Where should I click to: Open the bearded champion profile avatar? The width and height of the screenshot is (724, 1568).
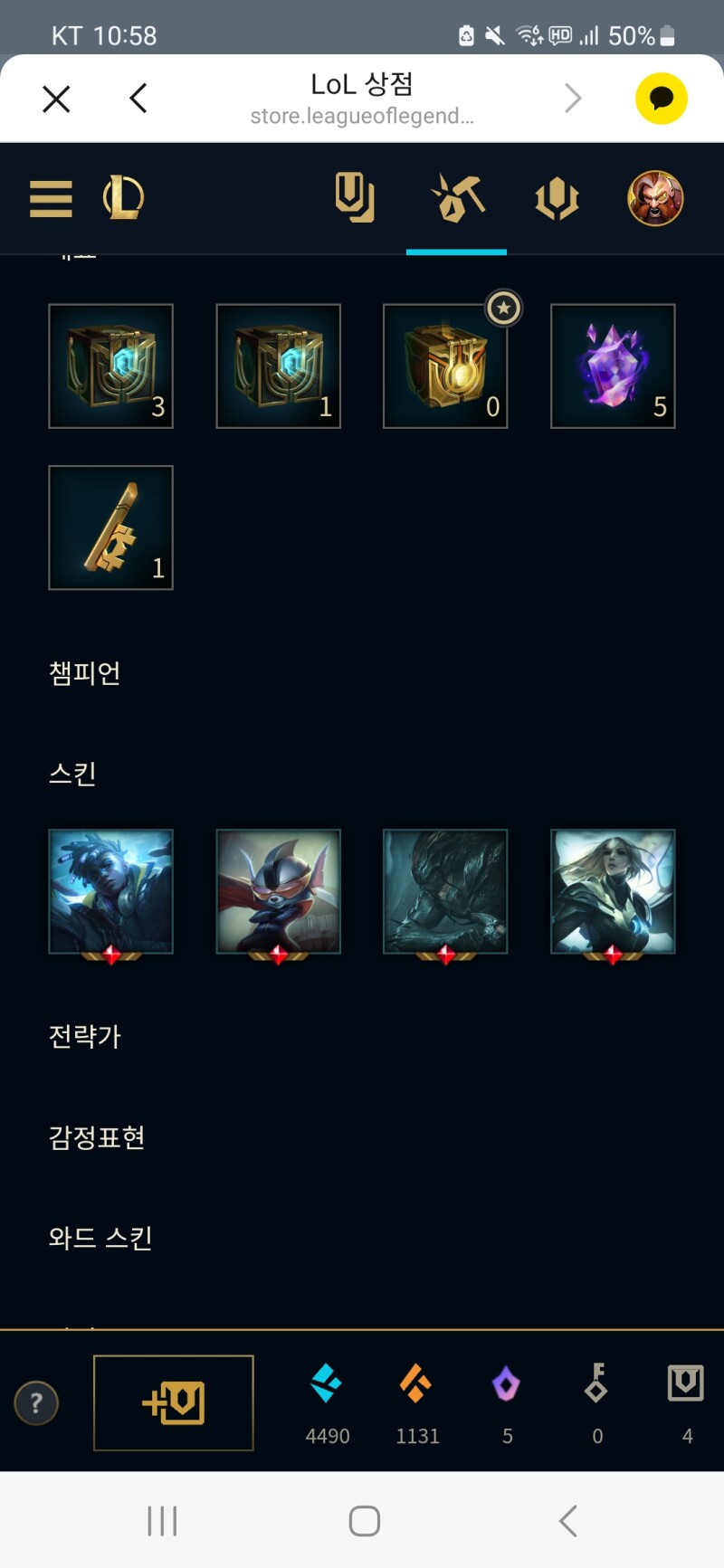pos(655,198)
